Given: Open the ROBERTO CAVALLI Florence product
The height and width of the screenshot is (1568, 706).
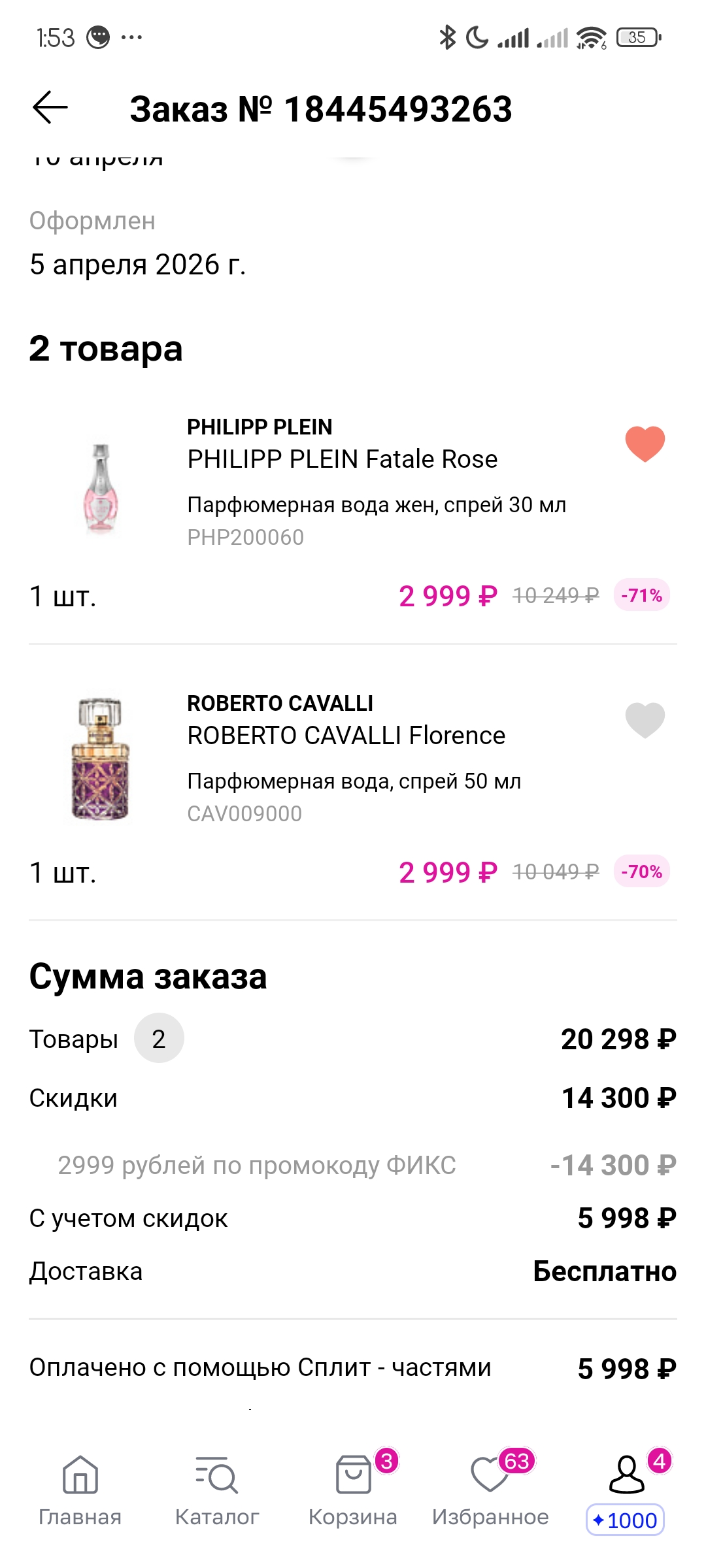Looking at the screenshot, I should click(346, 736).
